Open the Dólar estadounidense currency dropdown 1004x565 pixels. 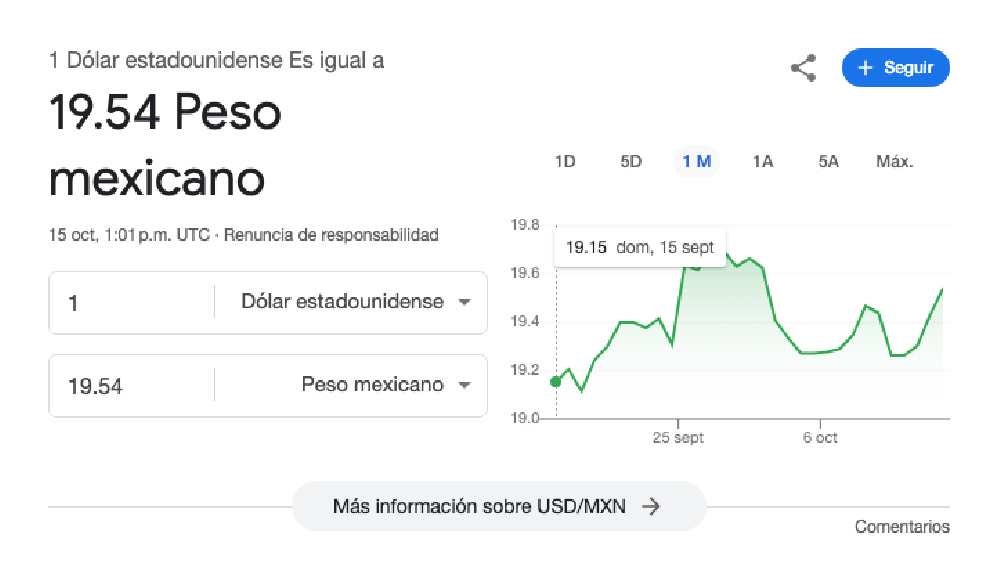click(x=354, y=302)
